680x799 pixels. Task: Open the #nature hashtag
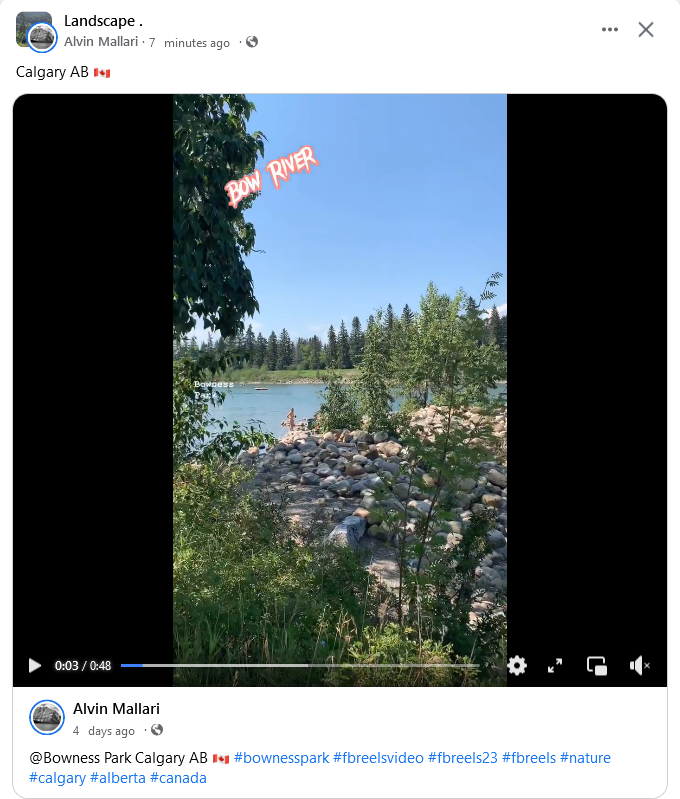click(x=585, y=758)
